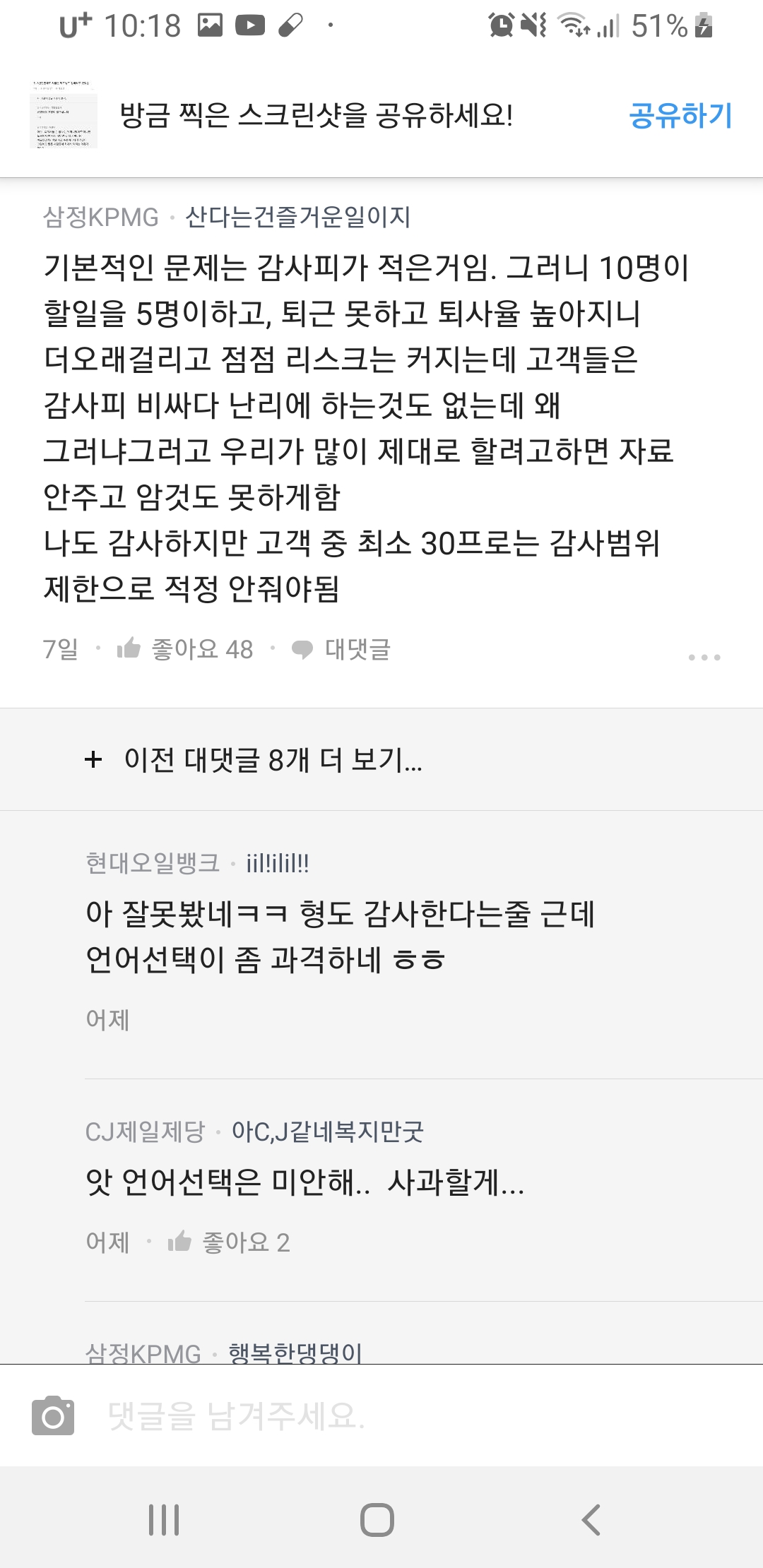
Task: Like the 삼정KPMG comment with 좋아요 48
Action: (185, 649)
